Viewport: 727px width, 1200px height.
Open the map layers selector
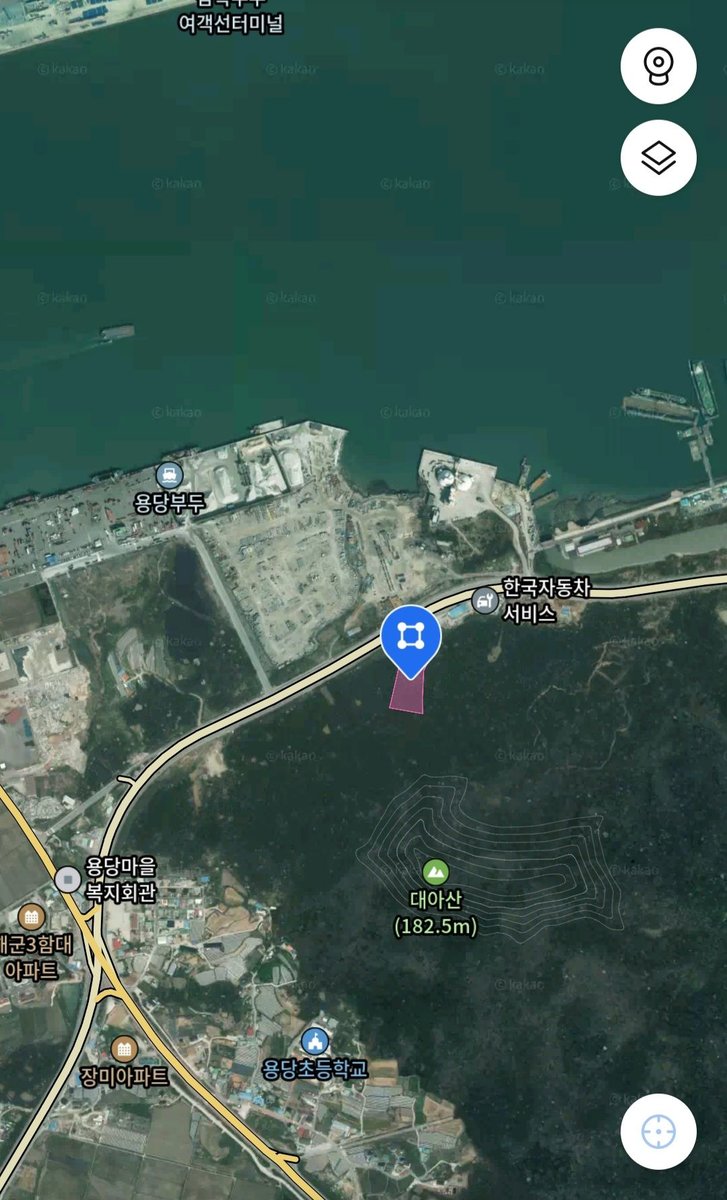(x=658, y=157)
